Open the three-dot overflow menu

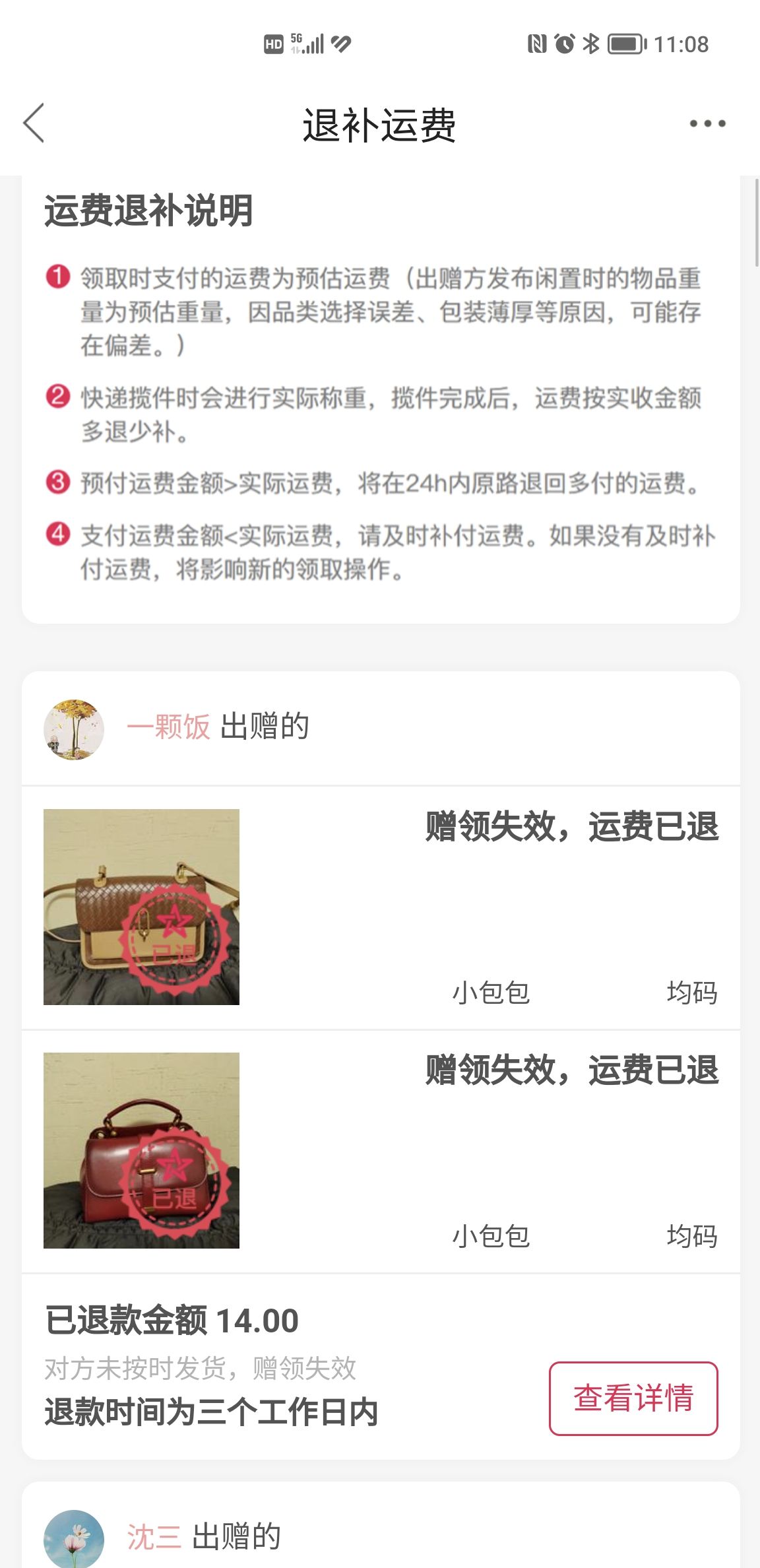click(707, 123)
